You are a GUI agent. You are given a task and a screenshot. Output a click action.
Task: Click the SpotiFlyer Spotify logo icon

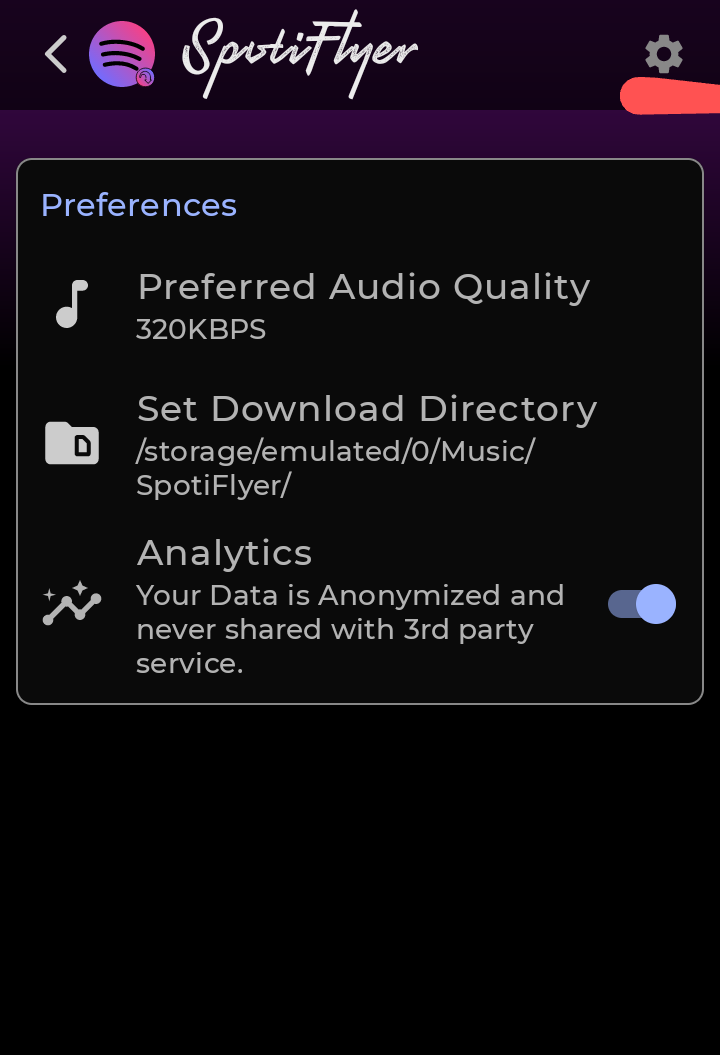pos(122,55)
